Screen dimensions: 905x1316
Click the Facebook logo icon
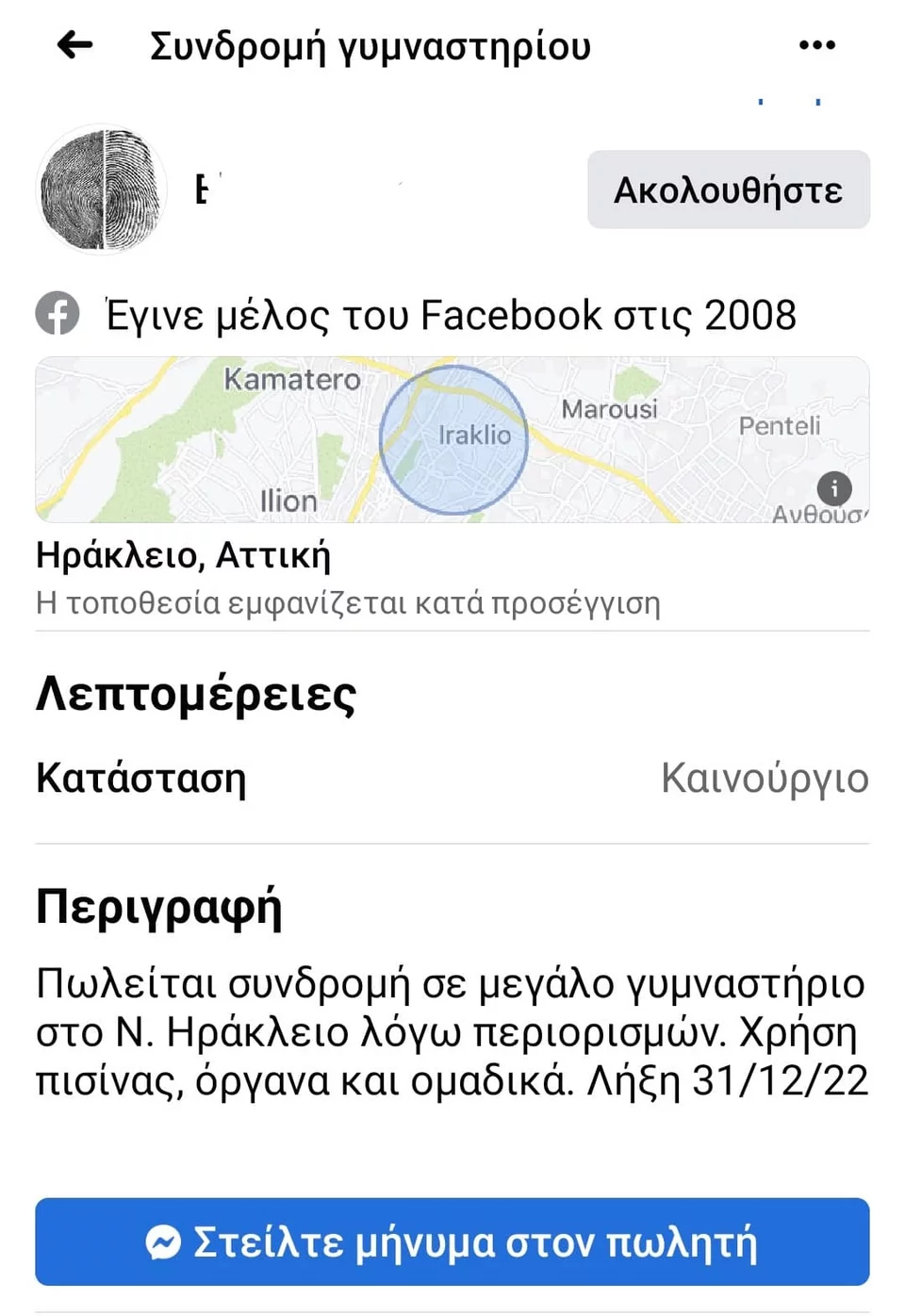(x=58, y=314)
